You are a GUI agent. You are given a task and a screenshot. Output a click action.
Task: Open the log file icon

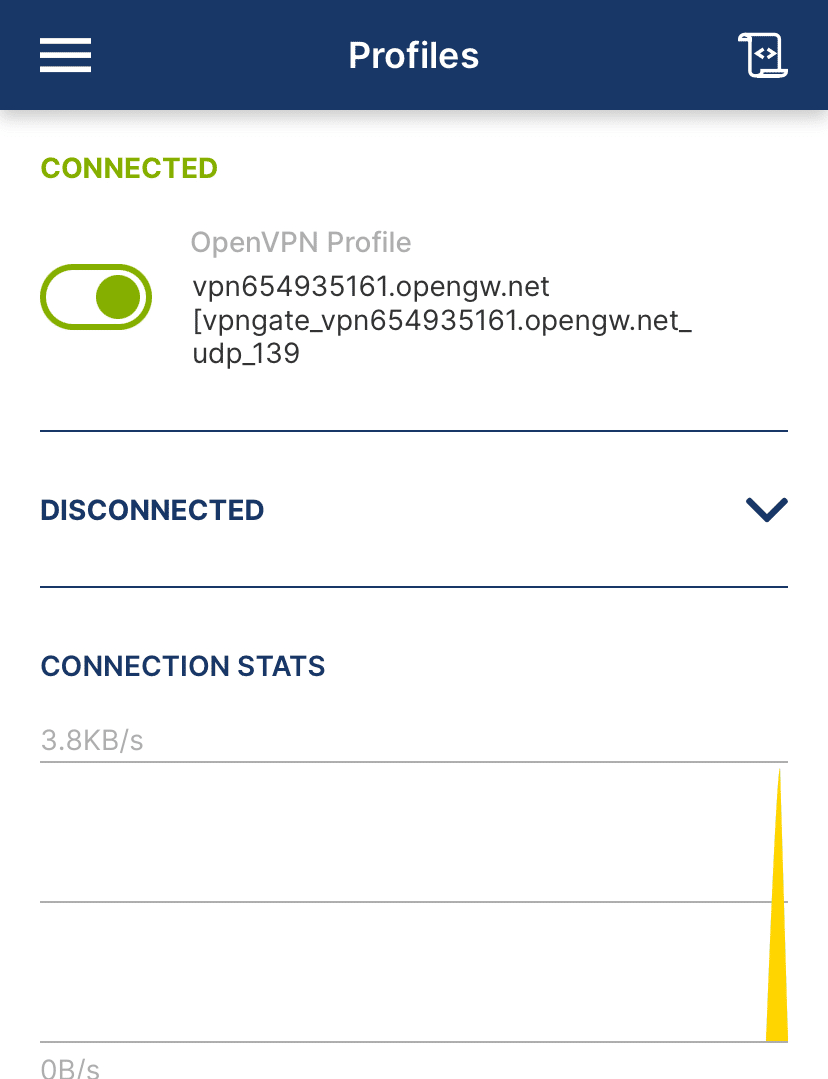[762, 55]
